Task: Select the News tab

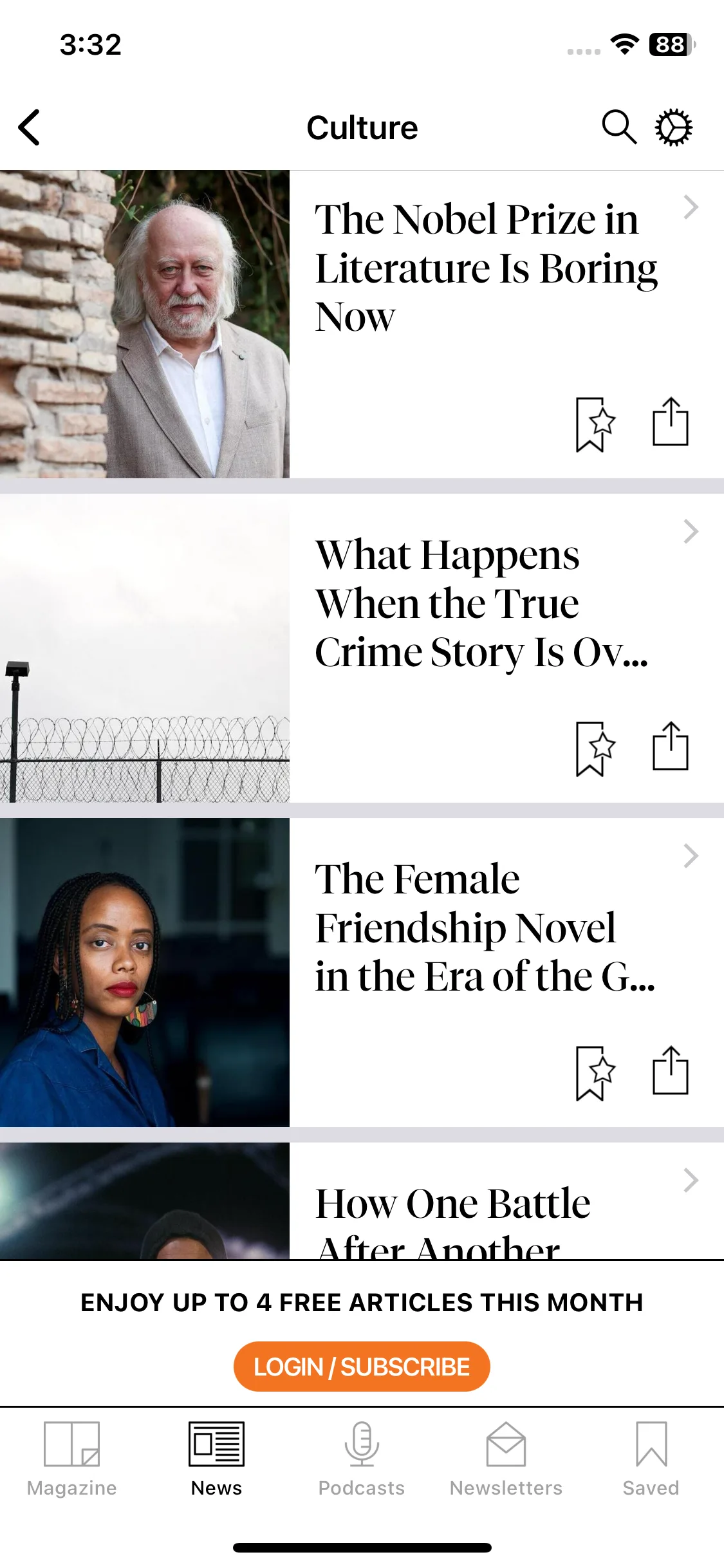Action: pos(216,1459)
